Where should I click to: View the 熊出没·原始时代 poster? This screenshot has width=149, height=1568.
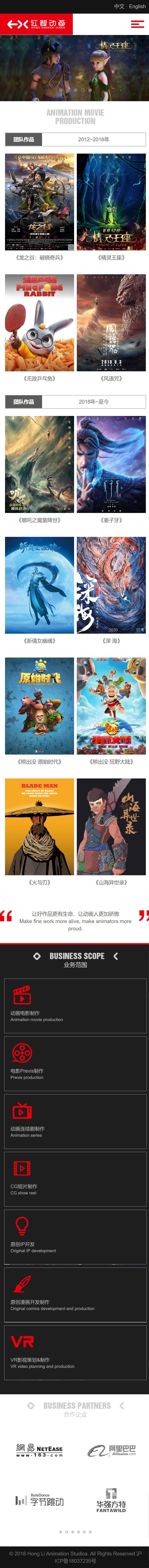coord(40,706)
